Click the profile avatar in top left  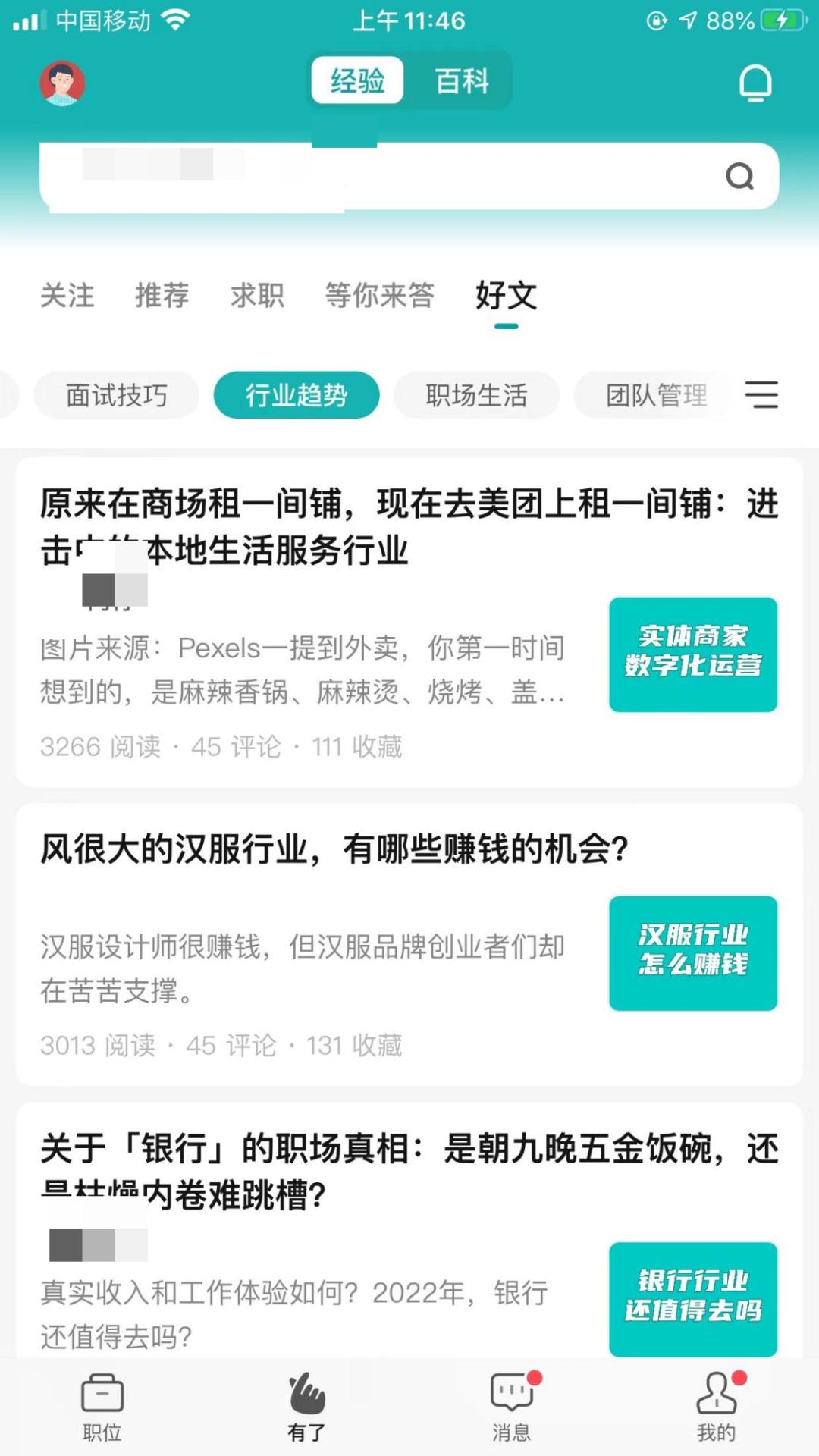click(61, 82)
